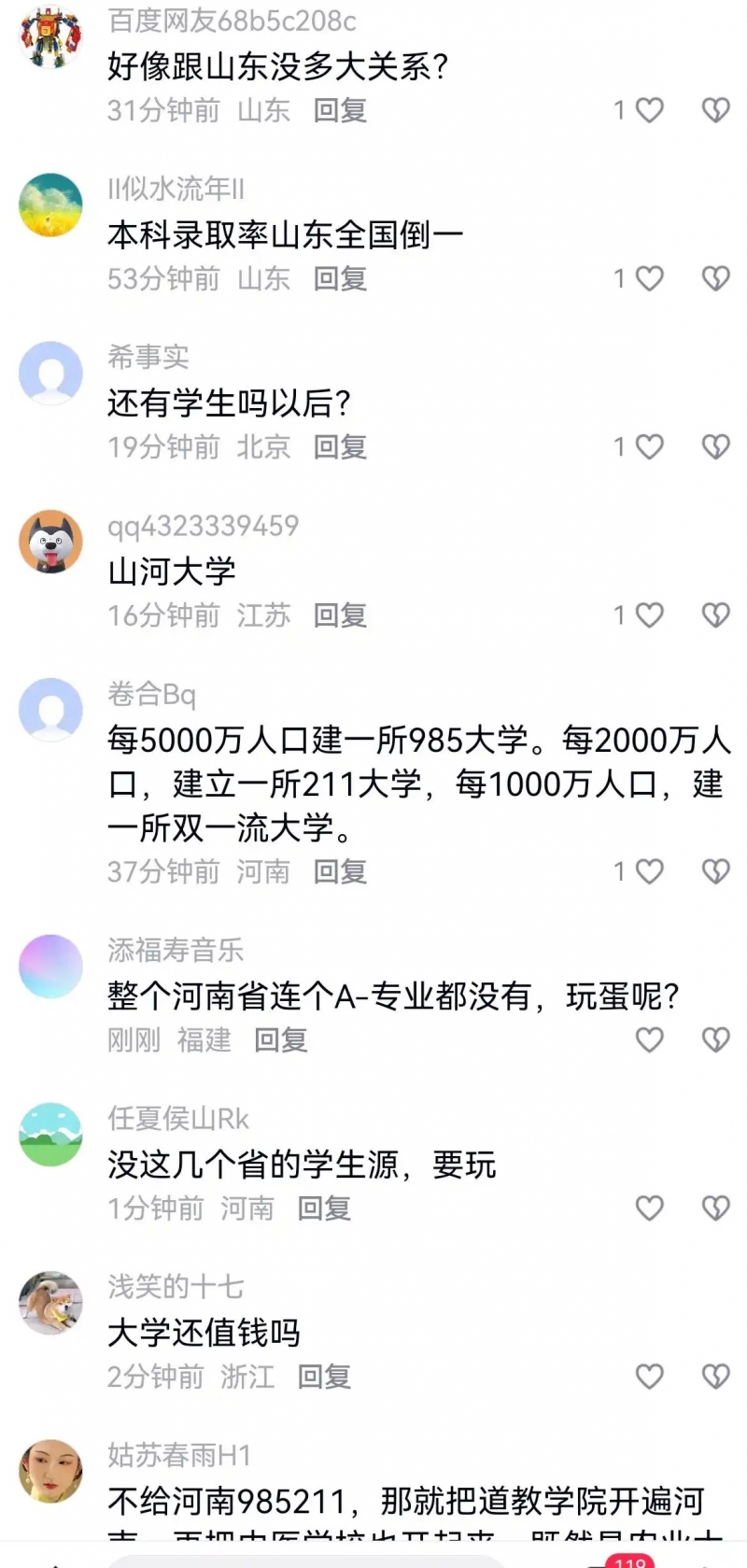Reply to II似水流年II's comment via 回复
The height and width of the screenshot is (1568, 747).
(x=340, y=278)
